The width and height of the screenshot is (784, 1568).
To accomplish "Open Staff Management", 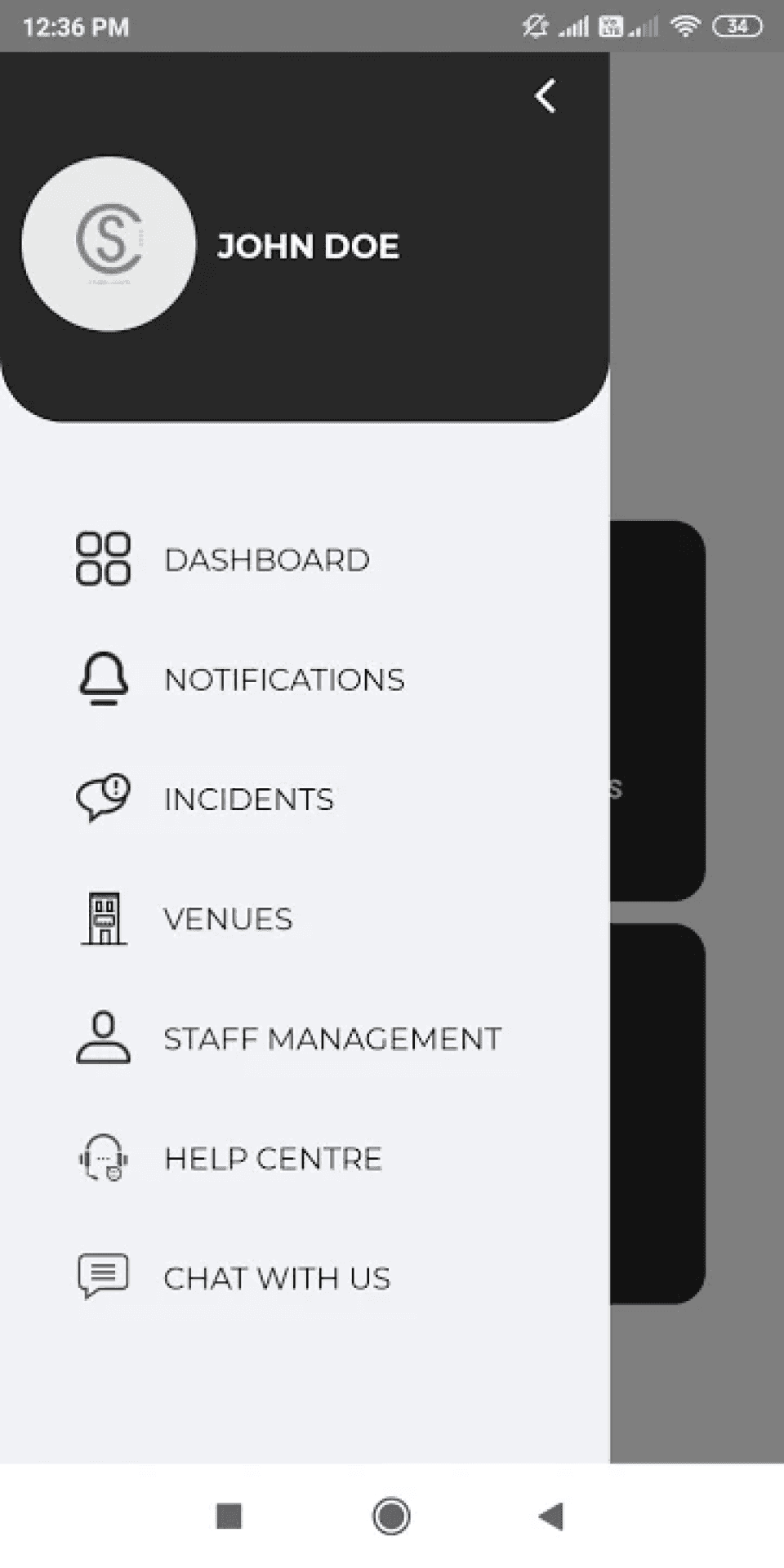I will [x=332, y=1039].
